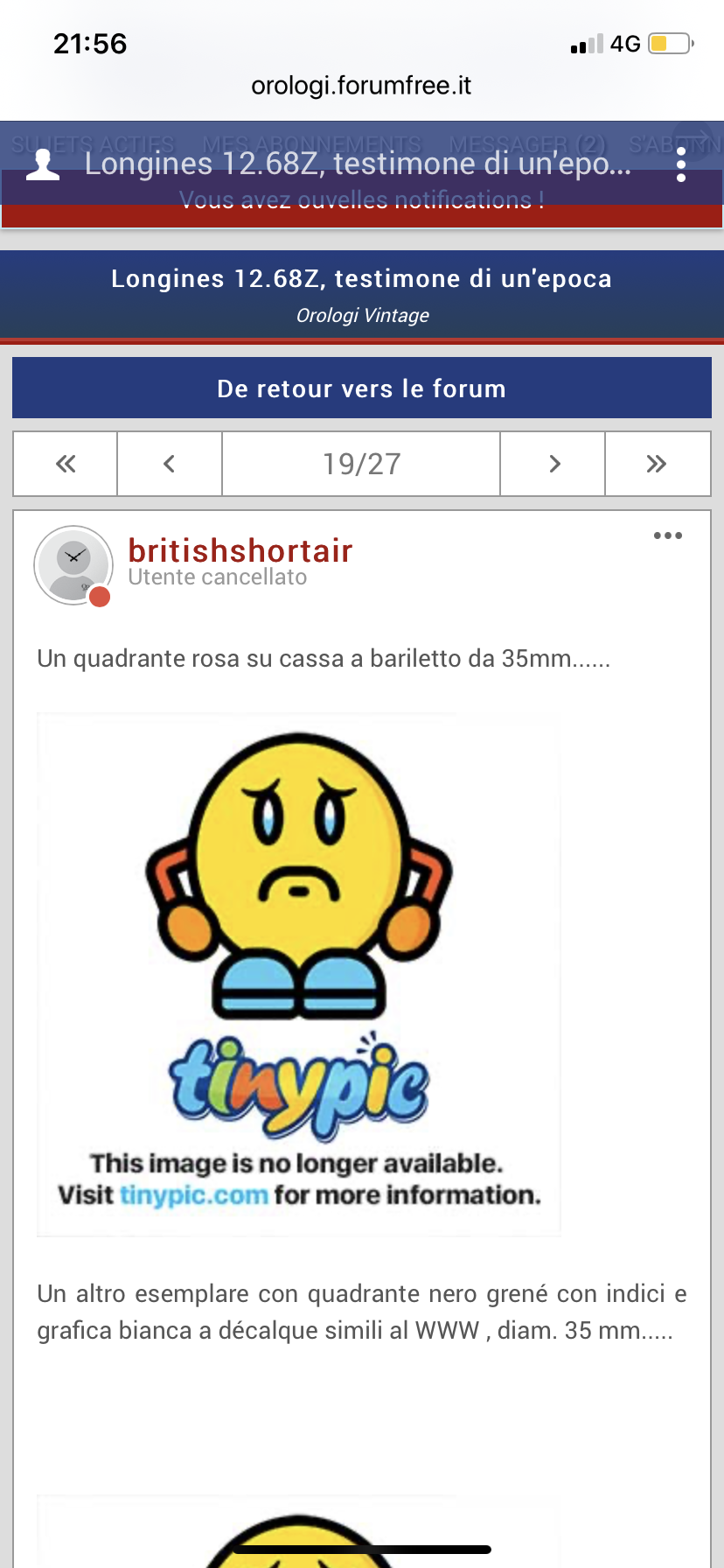Go to the next thread page
This screenshot has height=1568, width=724.
(x=553, y=464)
